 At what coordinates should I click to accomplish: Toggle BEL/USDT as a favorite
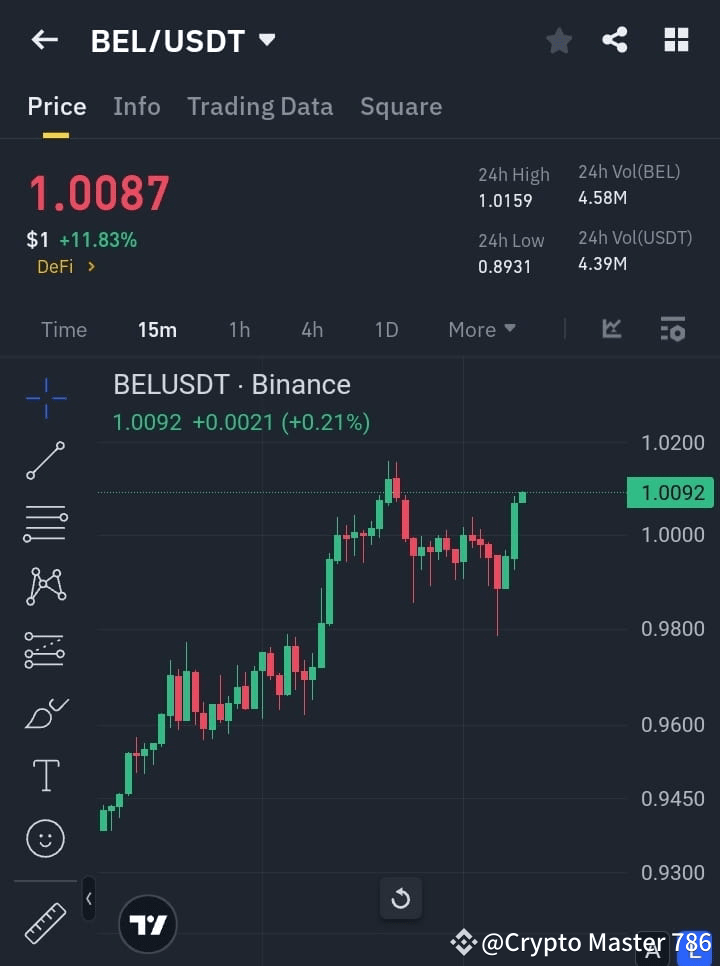[x=558, y=40]
